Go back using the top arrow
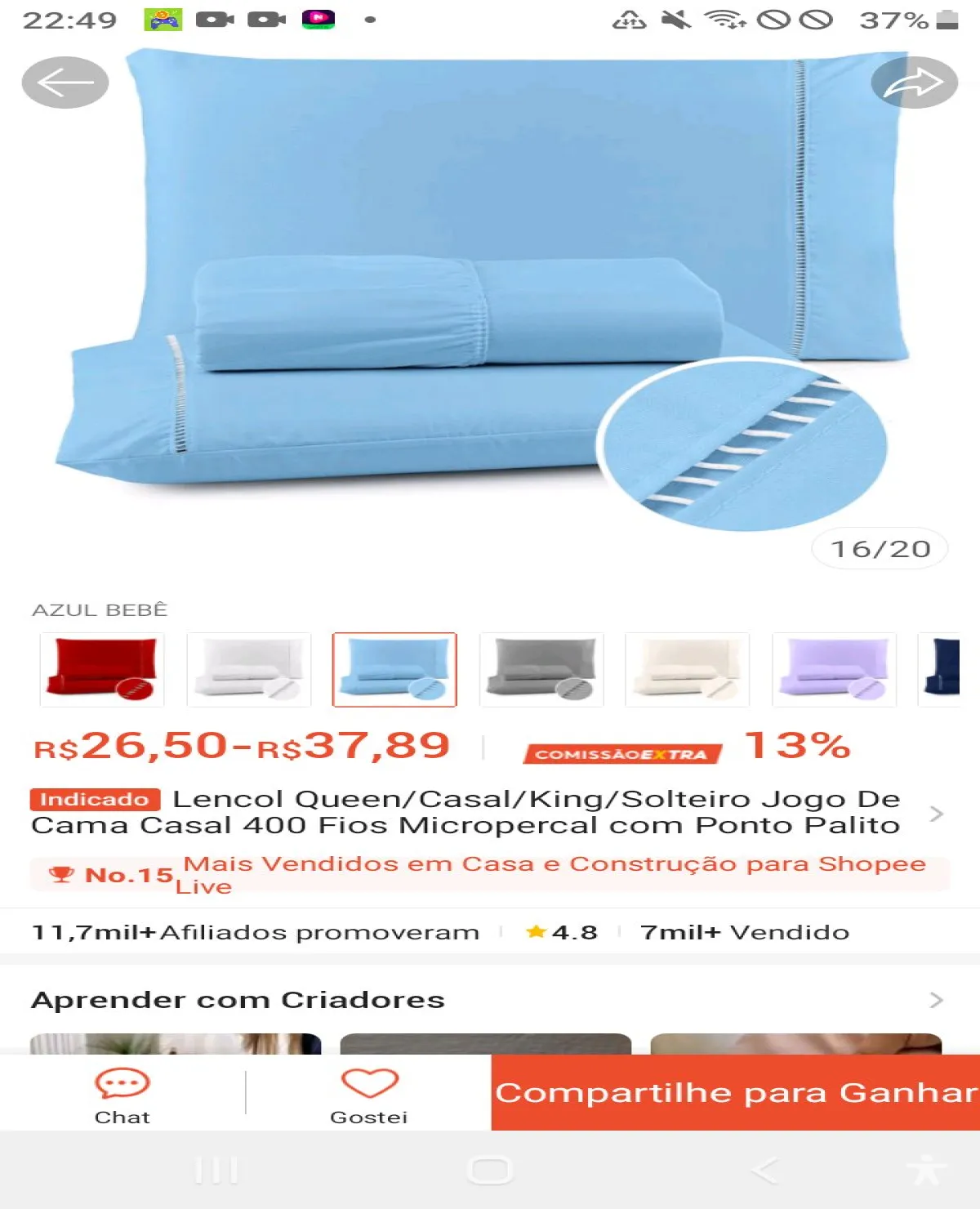This screenshot has height=1209, width=980. click(x=65, y=83)
